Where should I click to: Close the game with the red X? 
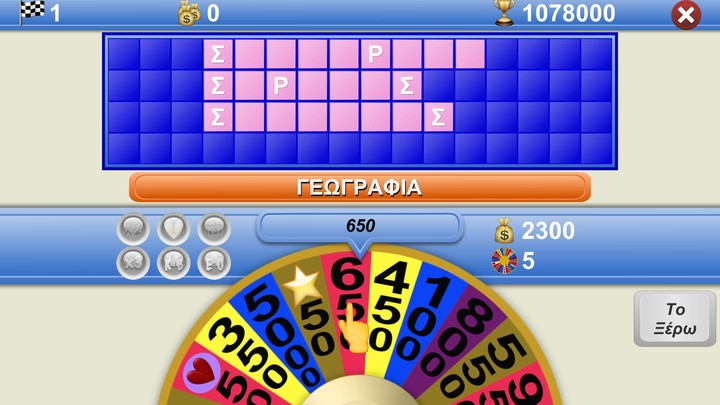click(x=685, y=14)
